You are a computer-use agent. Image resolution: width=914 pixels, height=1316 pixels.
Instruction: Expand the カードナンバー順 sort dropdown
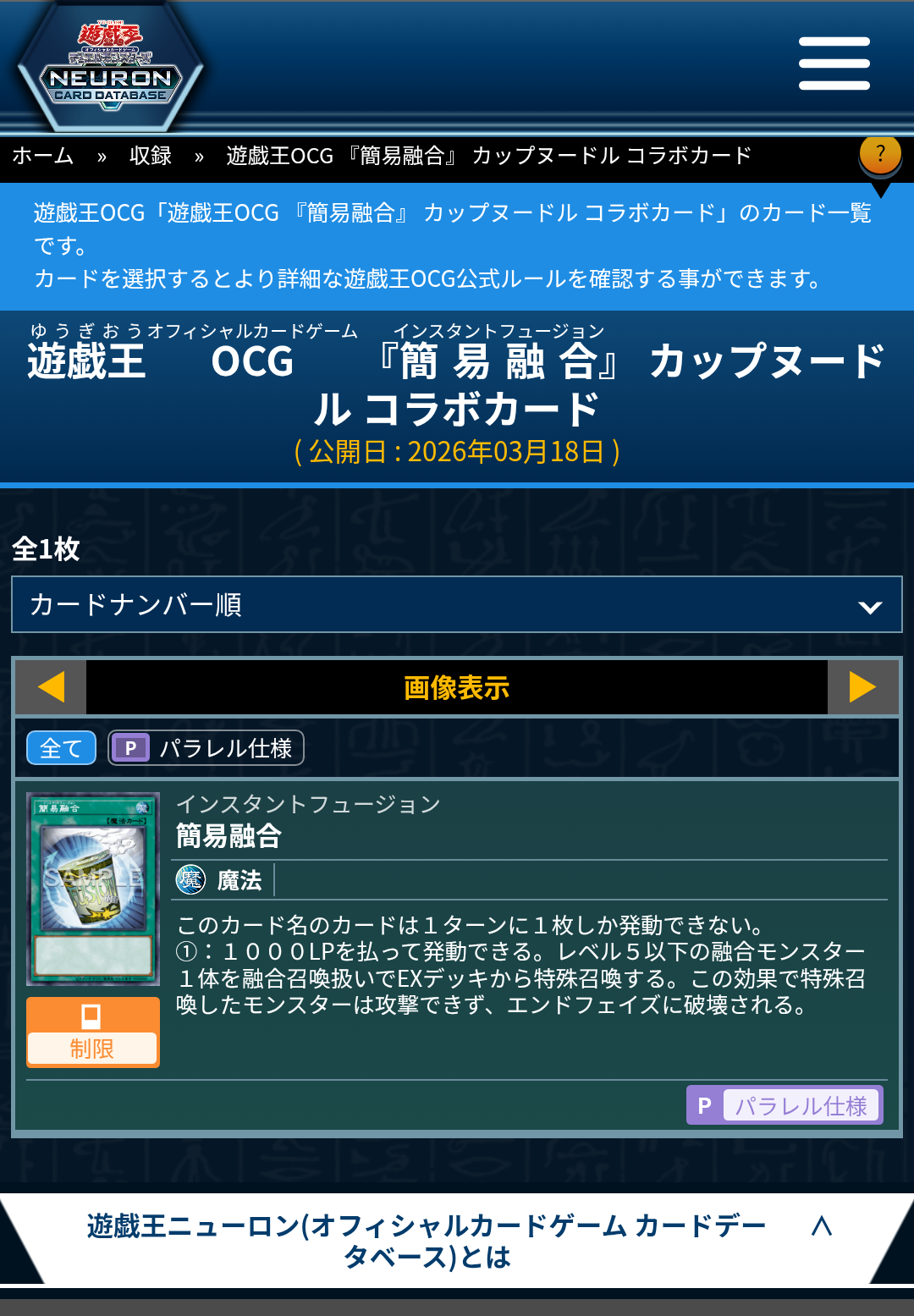coord(457,604)
